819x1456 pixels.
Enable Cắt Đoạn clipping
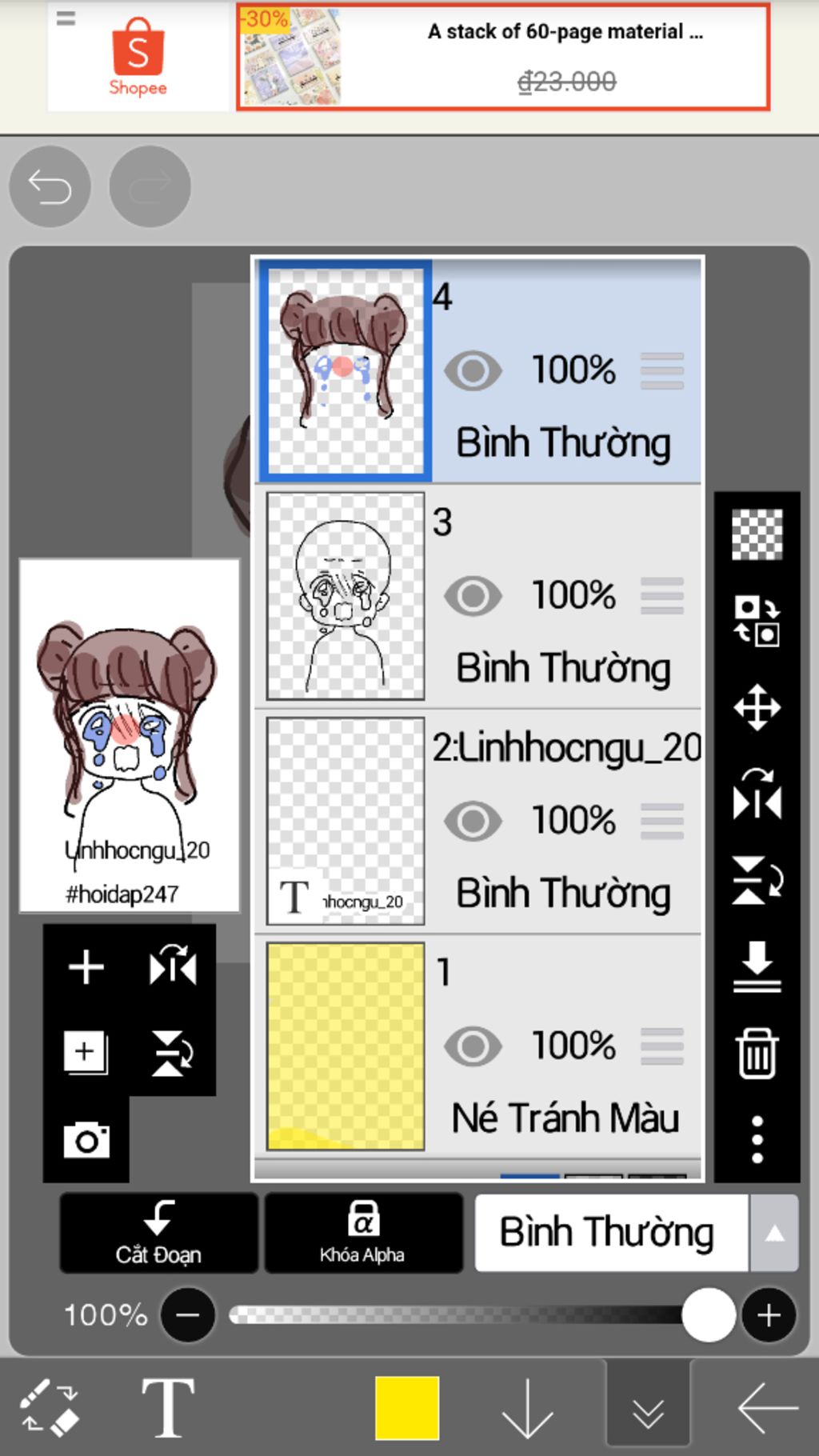coord(158,1233)
